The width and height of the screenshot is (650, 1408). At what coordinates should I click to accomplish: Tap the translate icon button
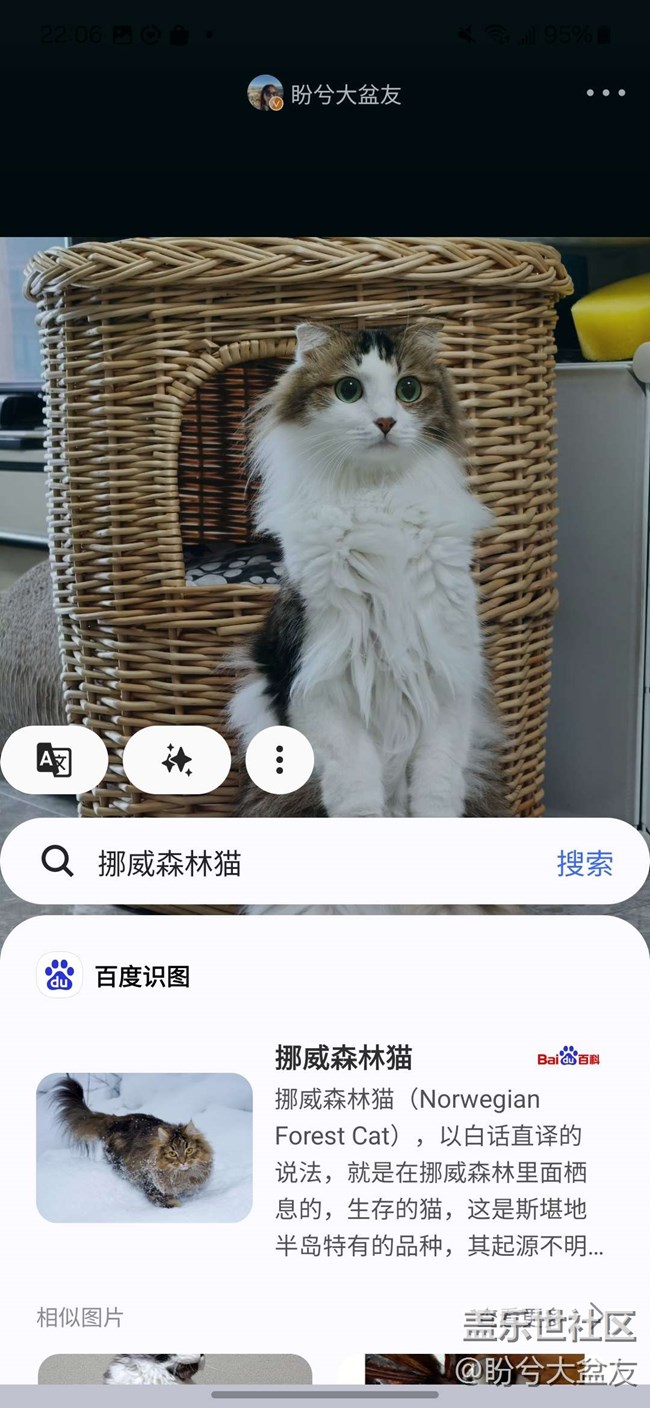54,760
